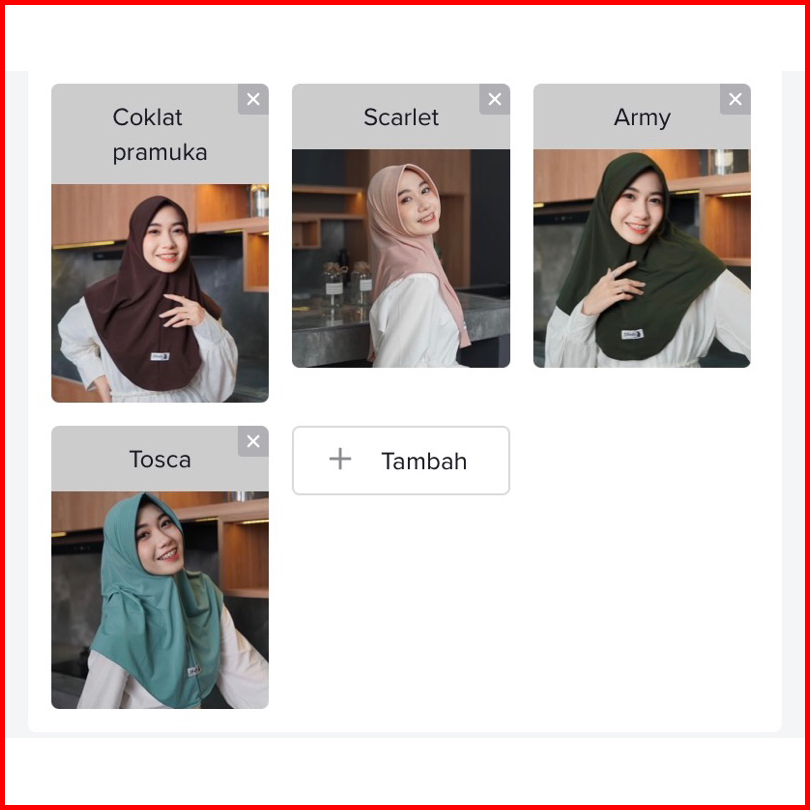The height and width of the screenshot is (810, 810).
Task: Select the Tosca variant card
Action: point(160,599)
